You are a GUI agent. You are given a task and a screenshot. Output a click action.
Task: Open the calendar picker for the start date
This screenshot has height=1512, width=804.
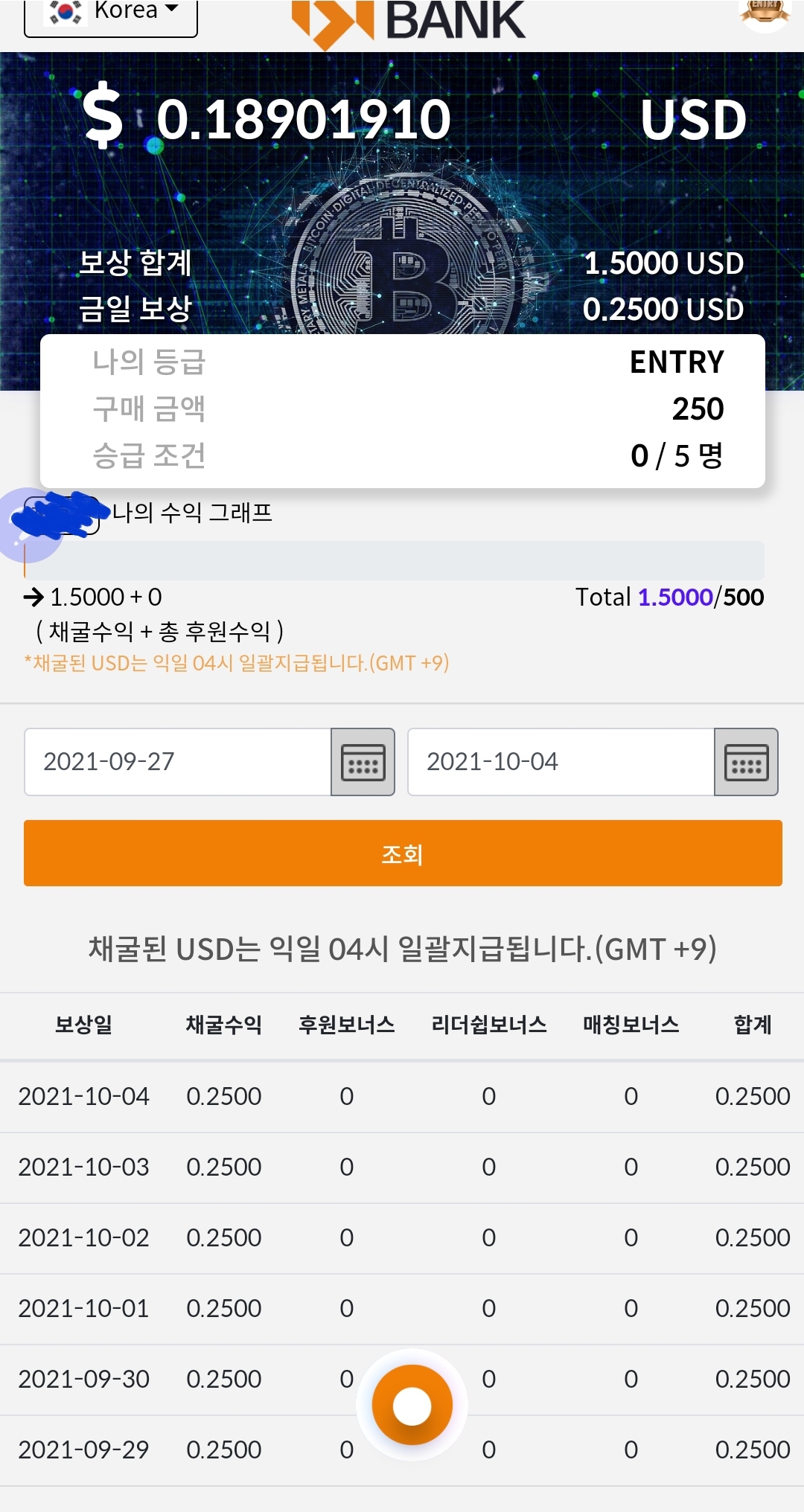[363, 762]
